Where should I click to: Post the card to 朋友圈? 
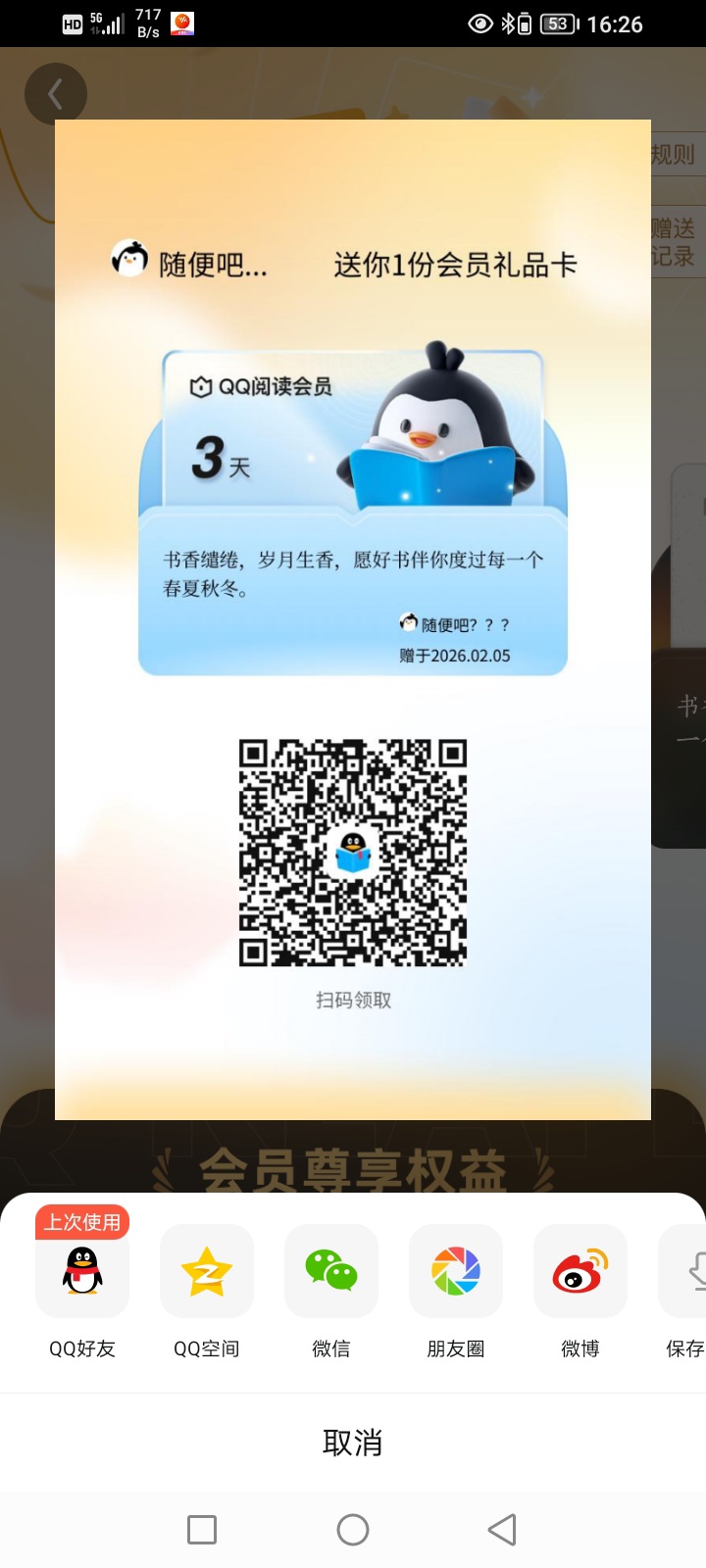point(456,1271)
